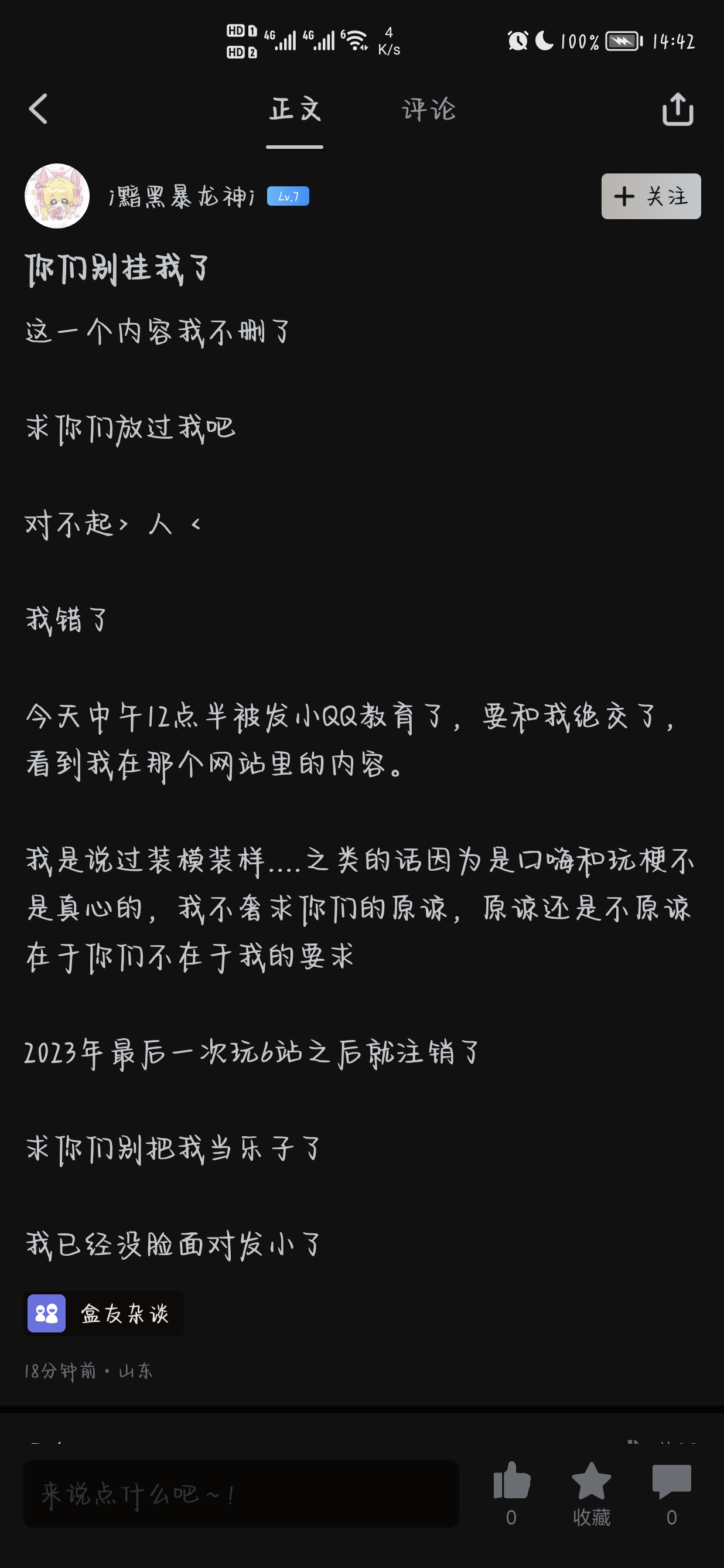Open the author's profile avatar
The image size is (724, 1568).
click(x=57, y=196)
